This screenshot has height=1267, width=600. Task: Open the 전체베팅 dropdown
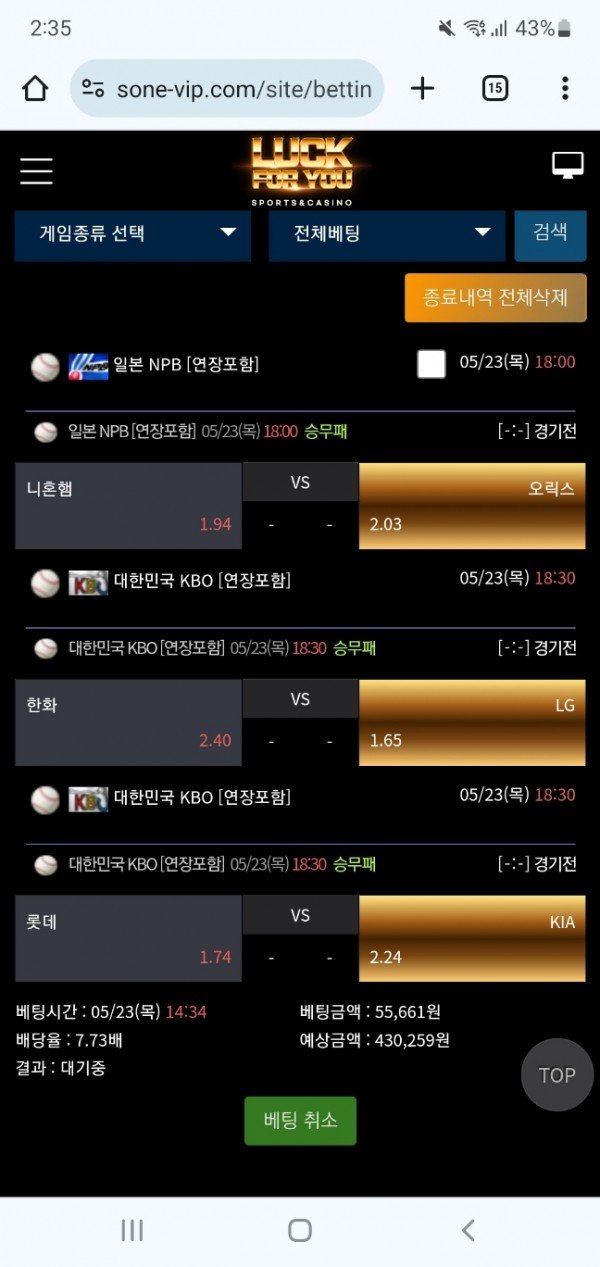[x=385, y=235]
